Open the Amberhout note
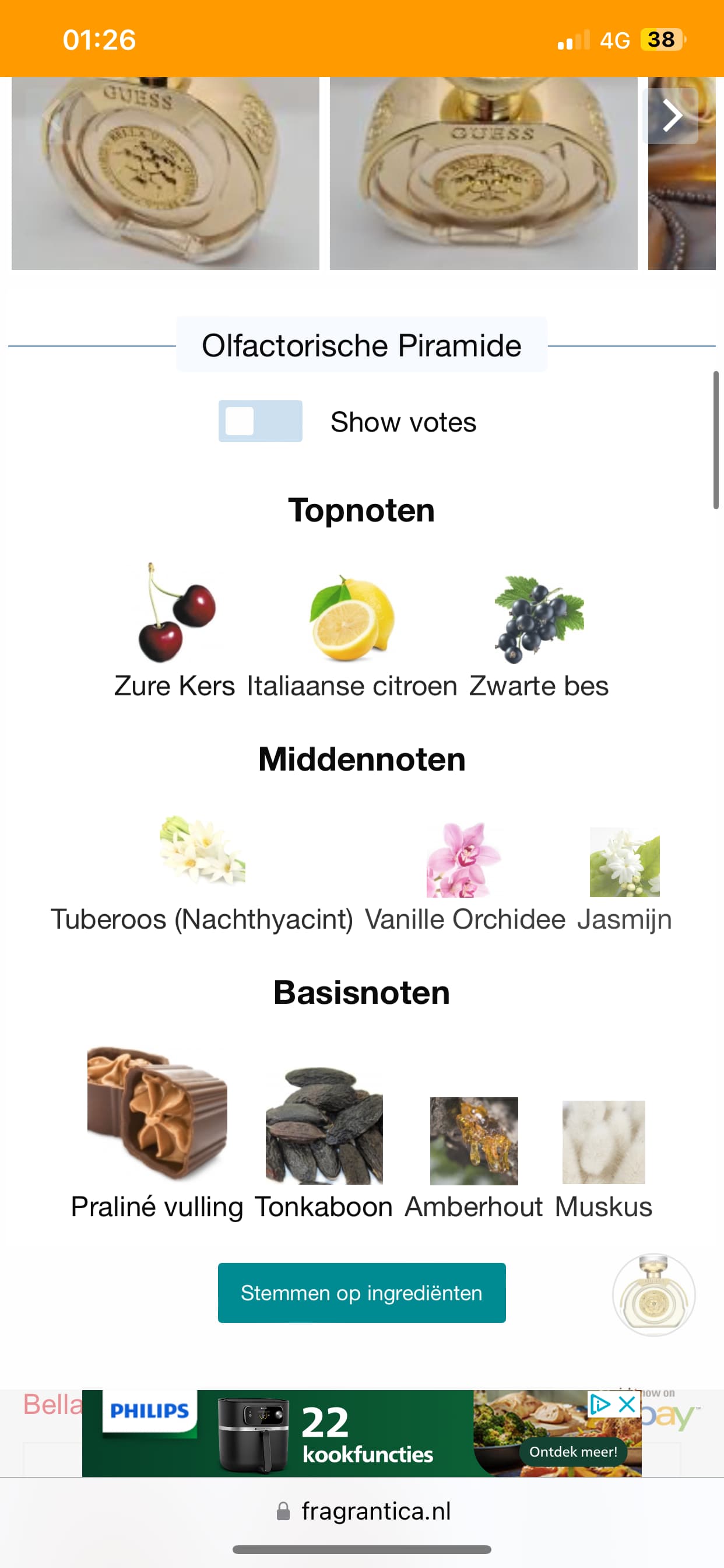724x1568 pixels. coord(473,1158)
